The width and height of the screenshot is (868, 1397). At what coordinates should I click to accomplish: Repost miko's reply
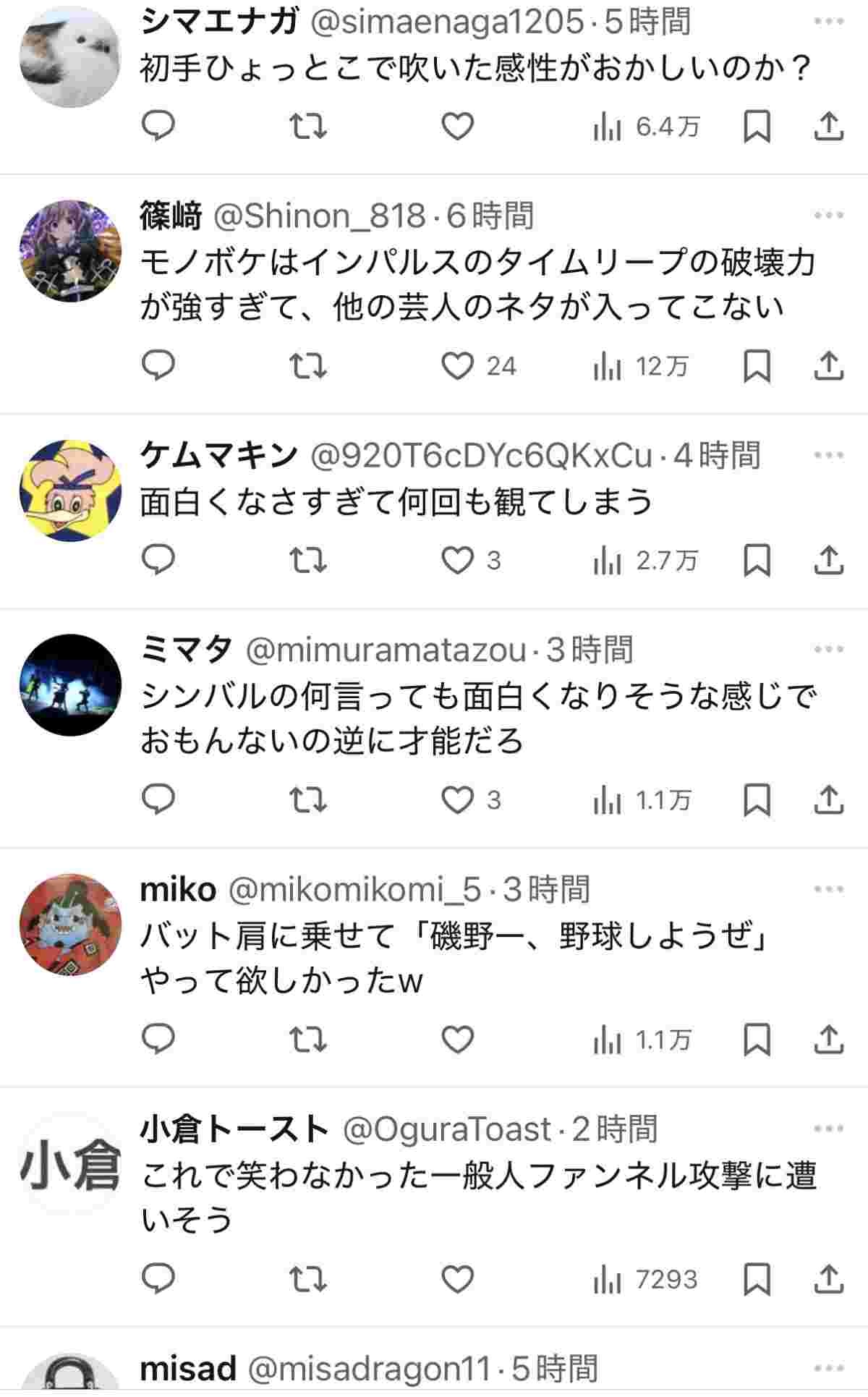(x=307, y=1040)
